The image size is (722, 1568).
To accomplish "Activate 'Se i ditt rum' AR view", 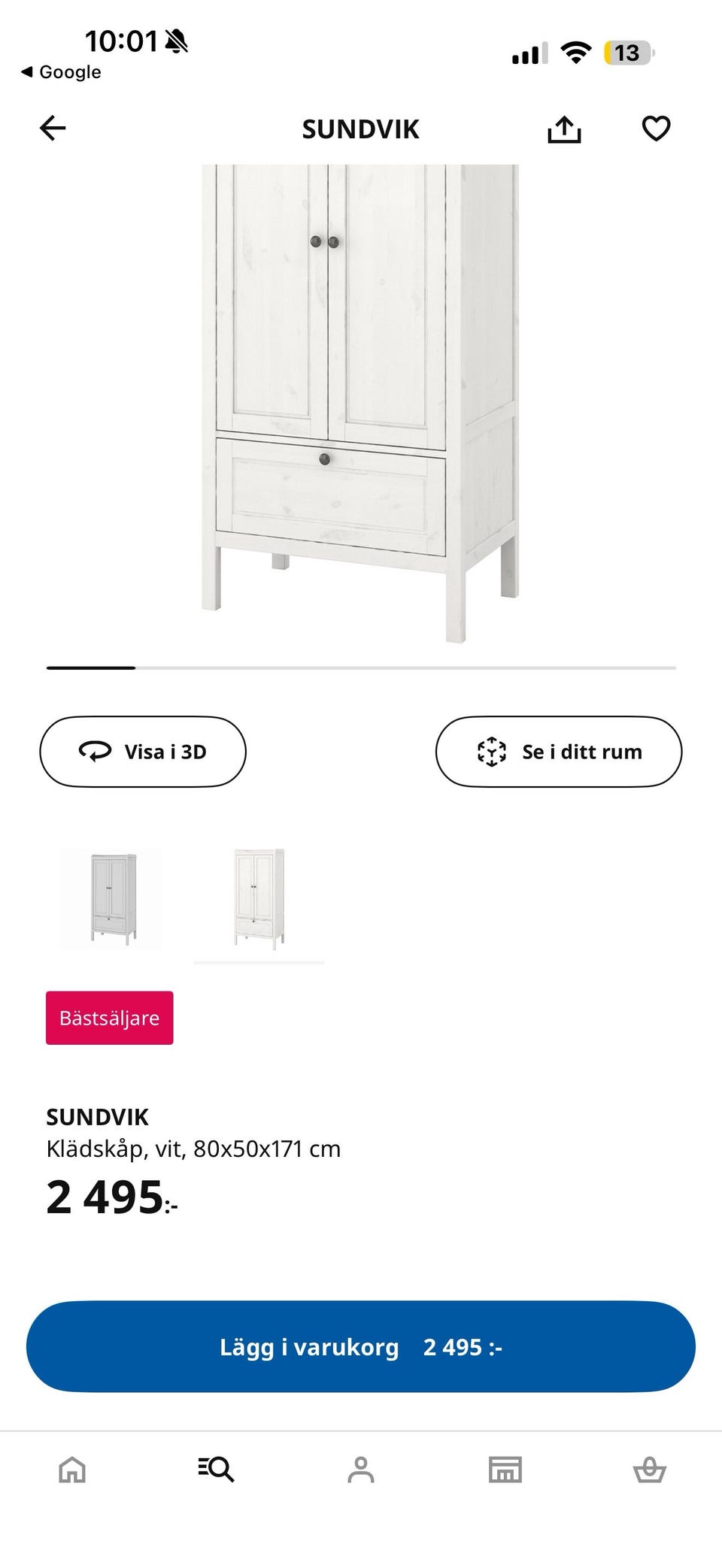I will [x=559, y=751].
